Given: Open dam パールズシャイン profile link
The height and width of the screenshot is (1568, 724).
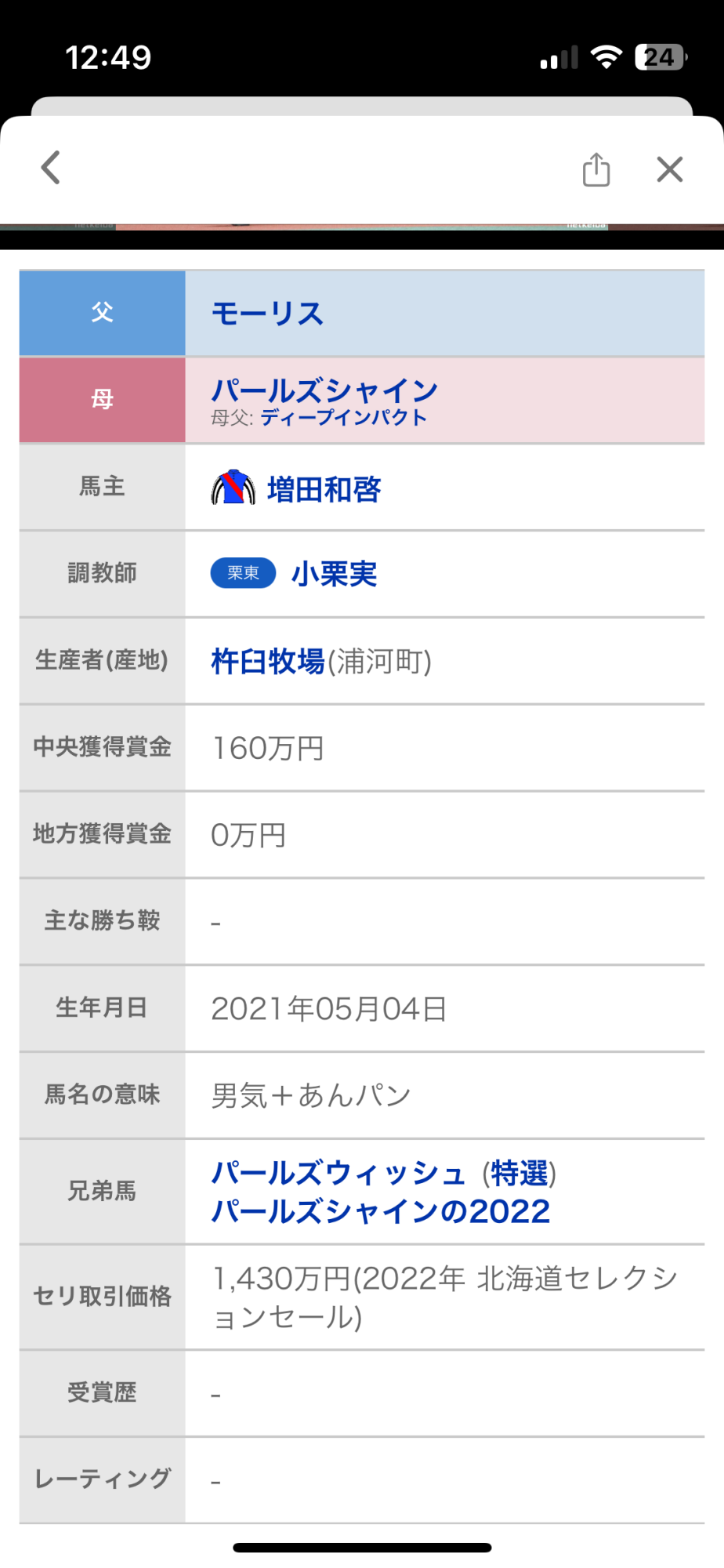Looking at the screenshot, I should (x=324, y=390).
